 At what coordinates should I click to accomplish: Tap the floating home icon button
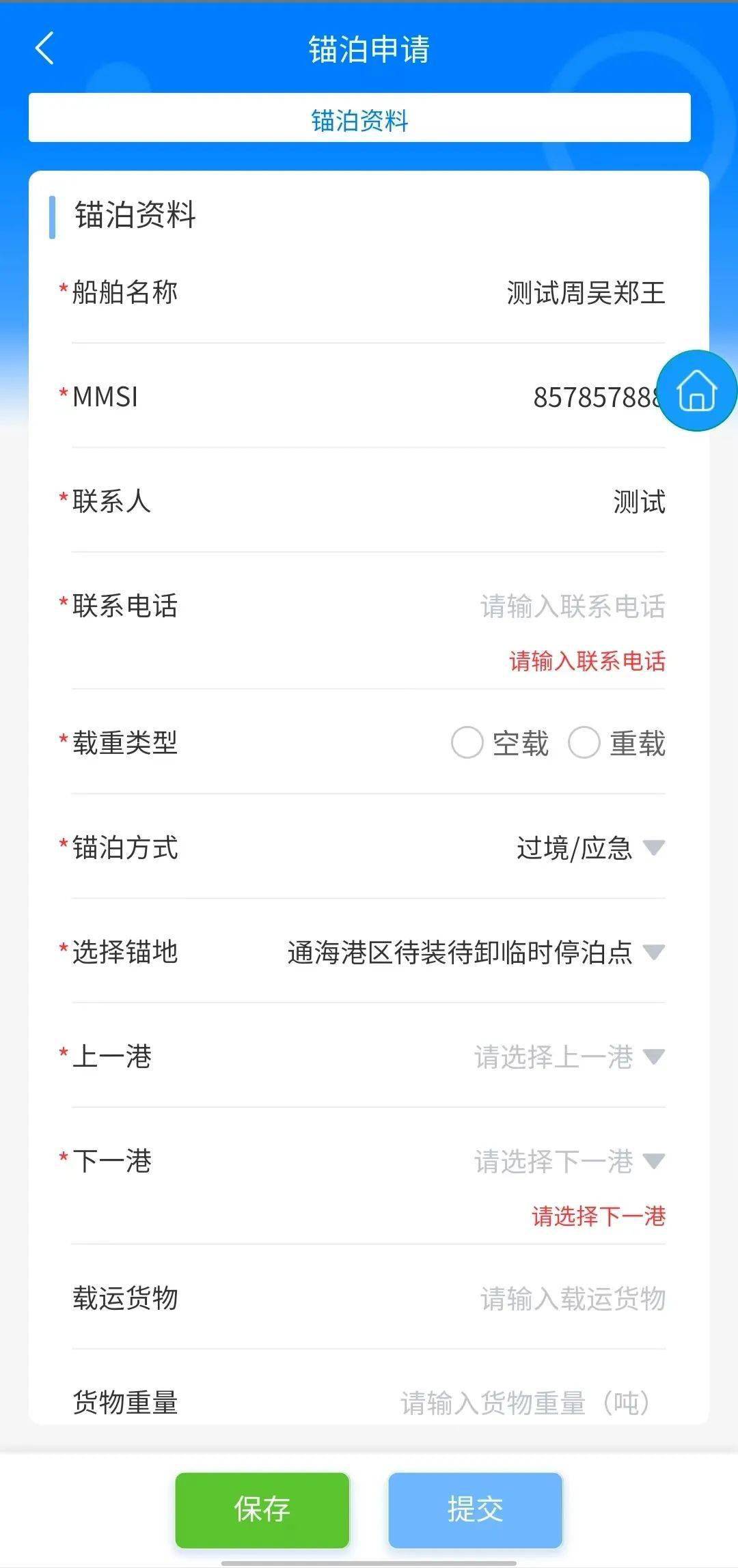[x=696, y=391]
